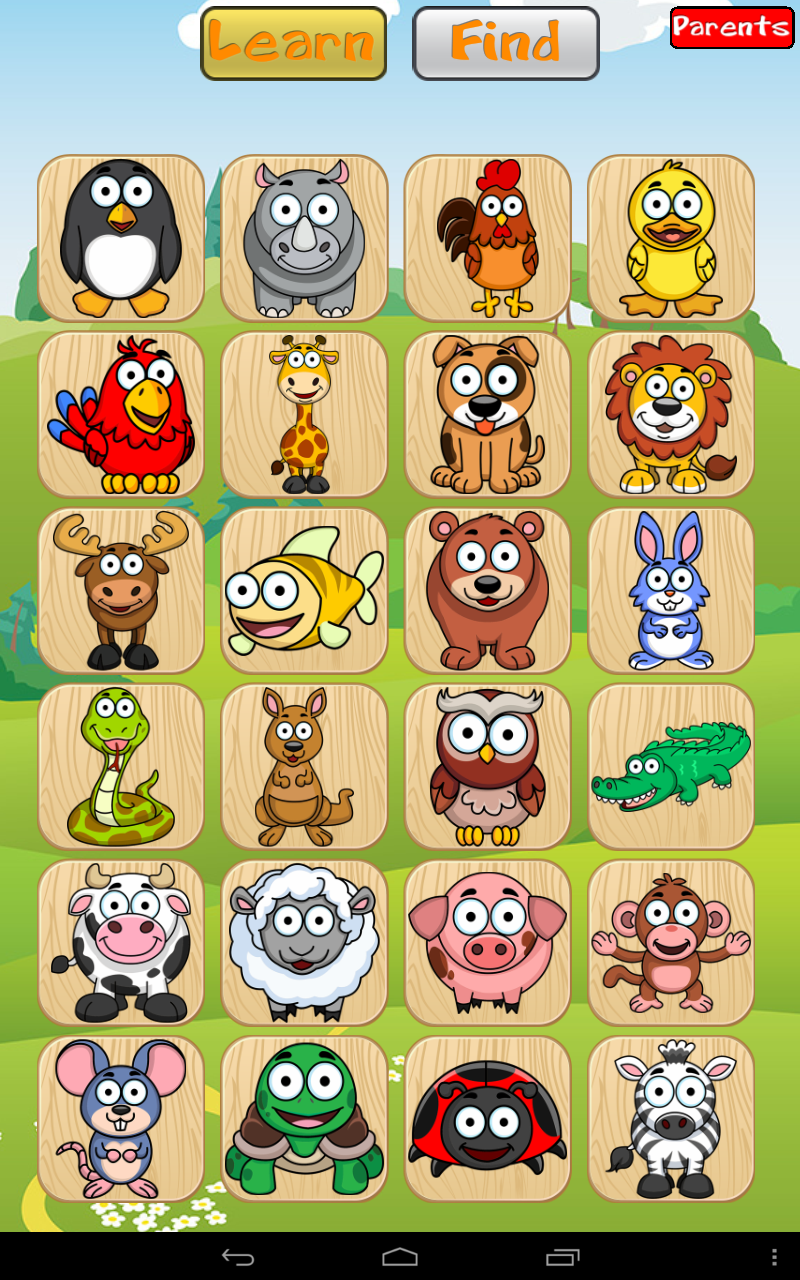The width and height of the screenshot is (800, 1280).
Task: Tap the blue rabbit tile
Action: point(672,590)
